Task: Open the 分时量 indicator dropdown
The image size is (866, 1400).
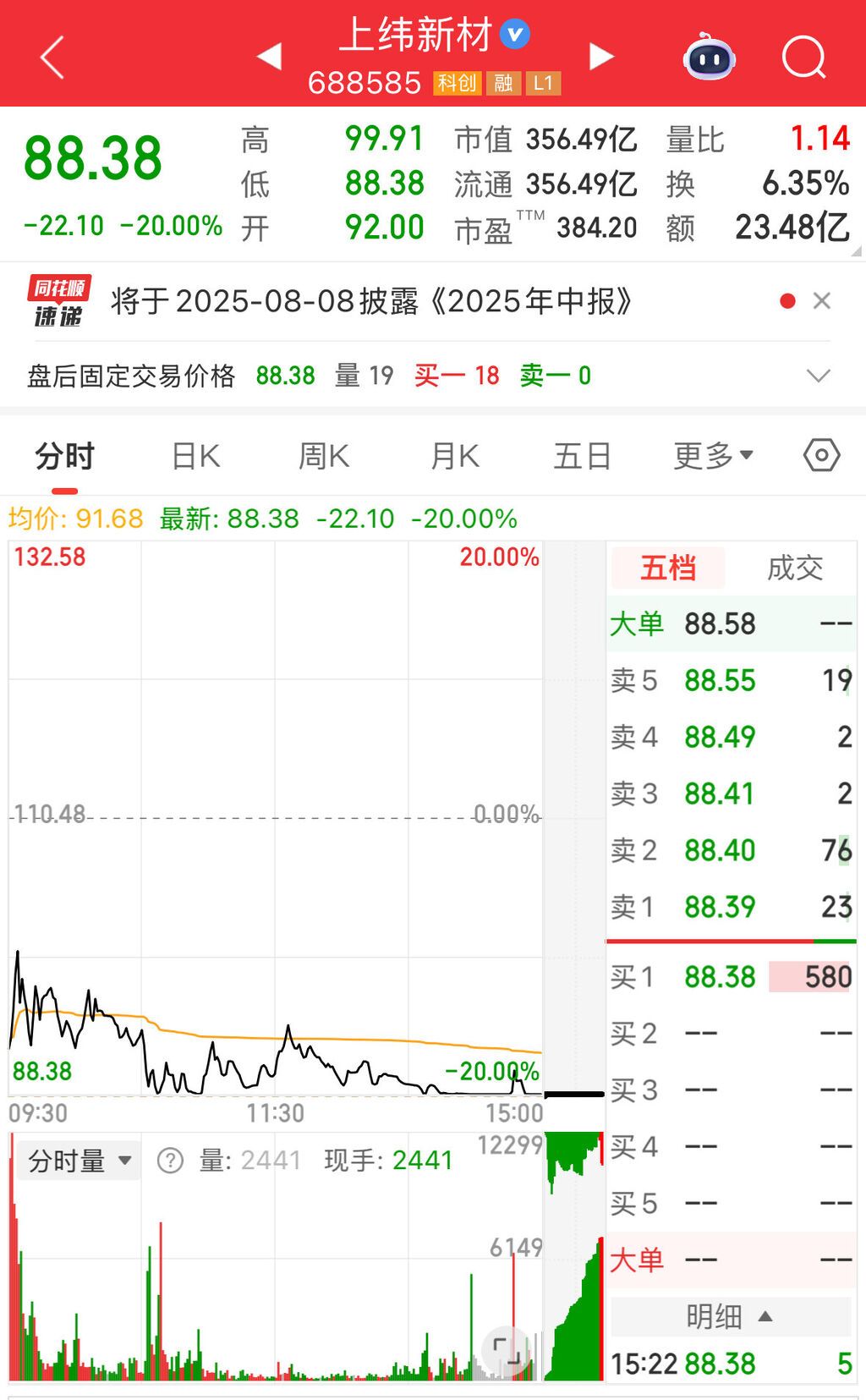Action: click(79, 1161)
